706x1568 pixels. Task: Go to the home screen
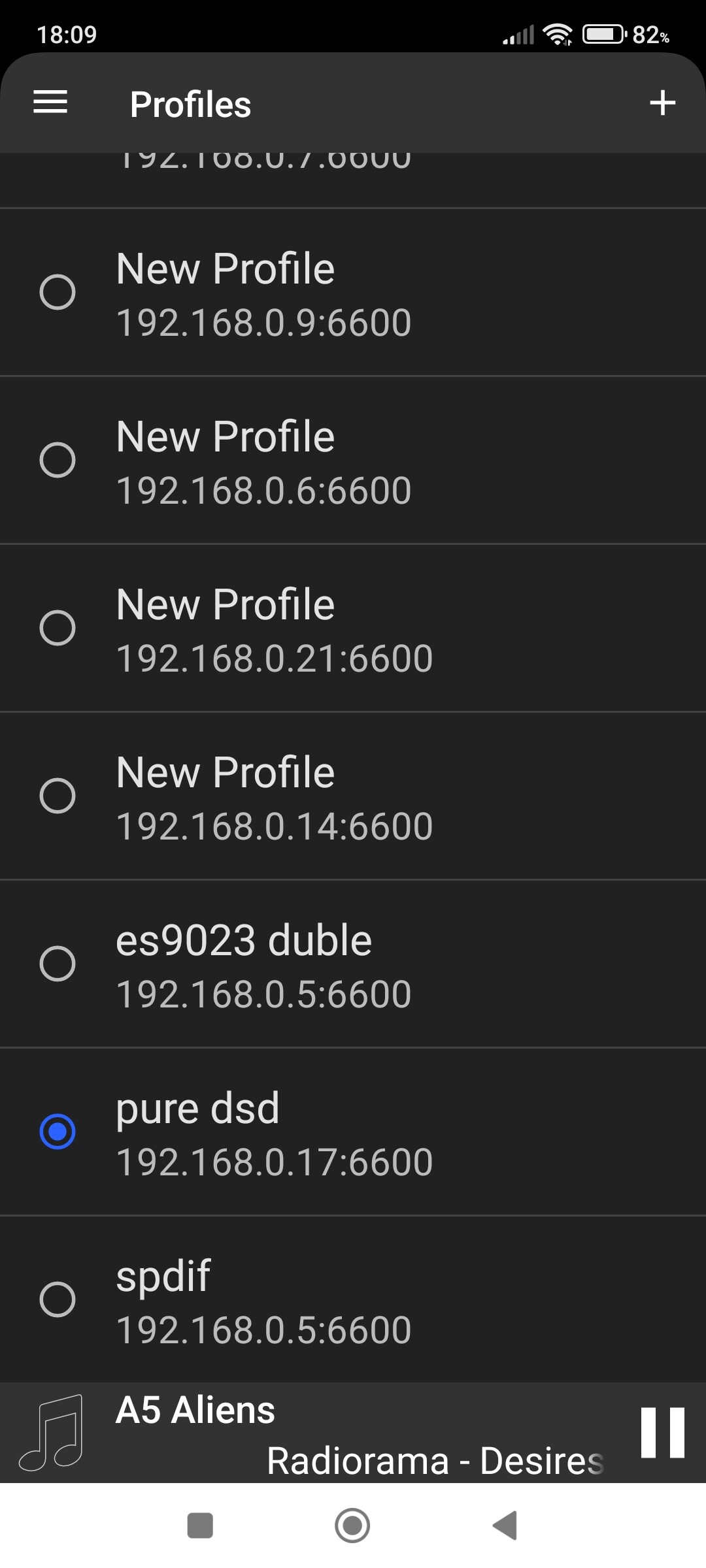(352, 1526)
